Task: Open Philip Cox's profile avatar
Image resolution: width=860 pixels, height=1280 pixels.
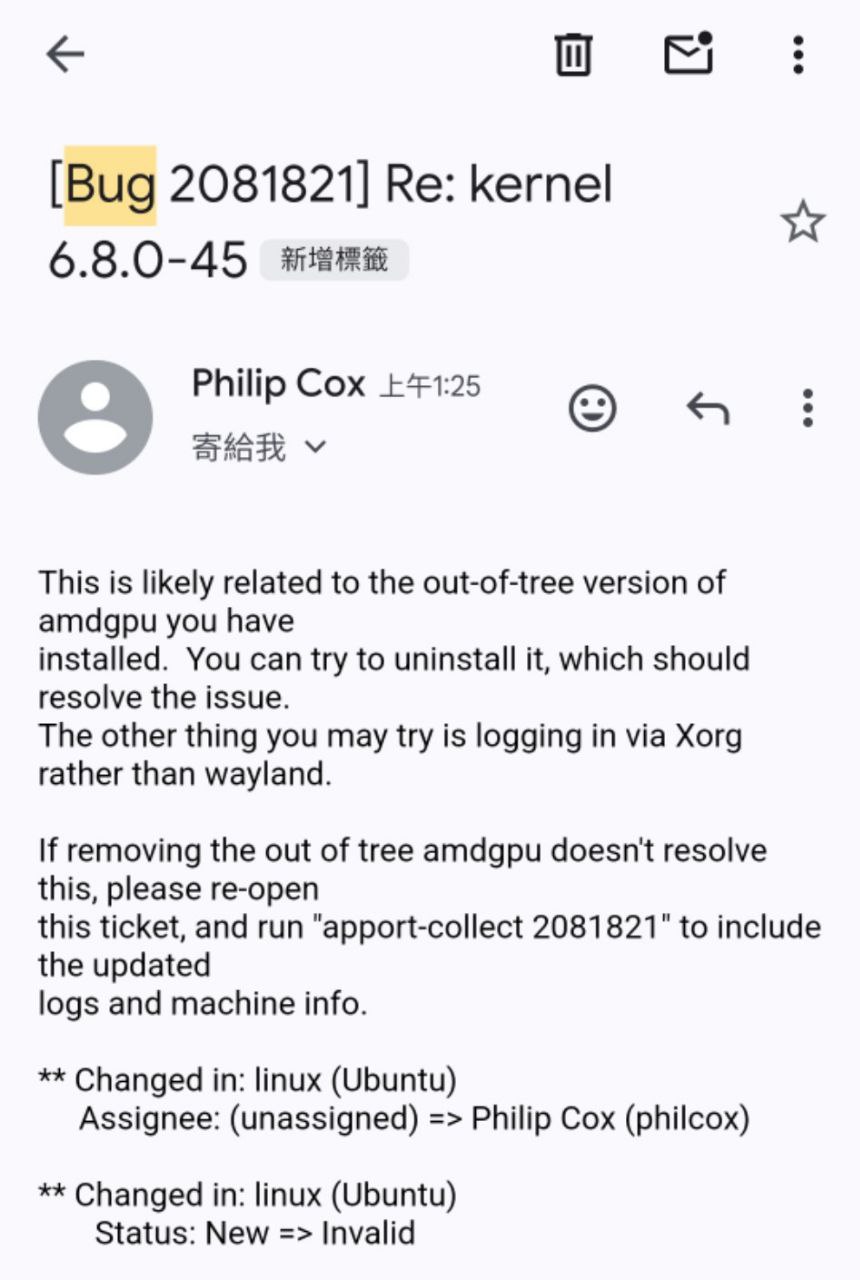Action: click(x=95, y=417)
